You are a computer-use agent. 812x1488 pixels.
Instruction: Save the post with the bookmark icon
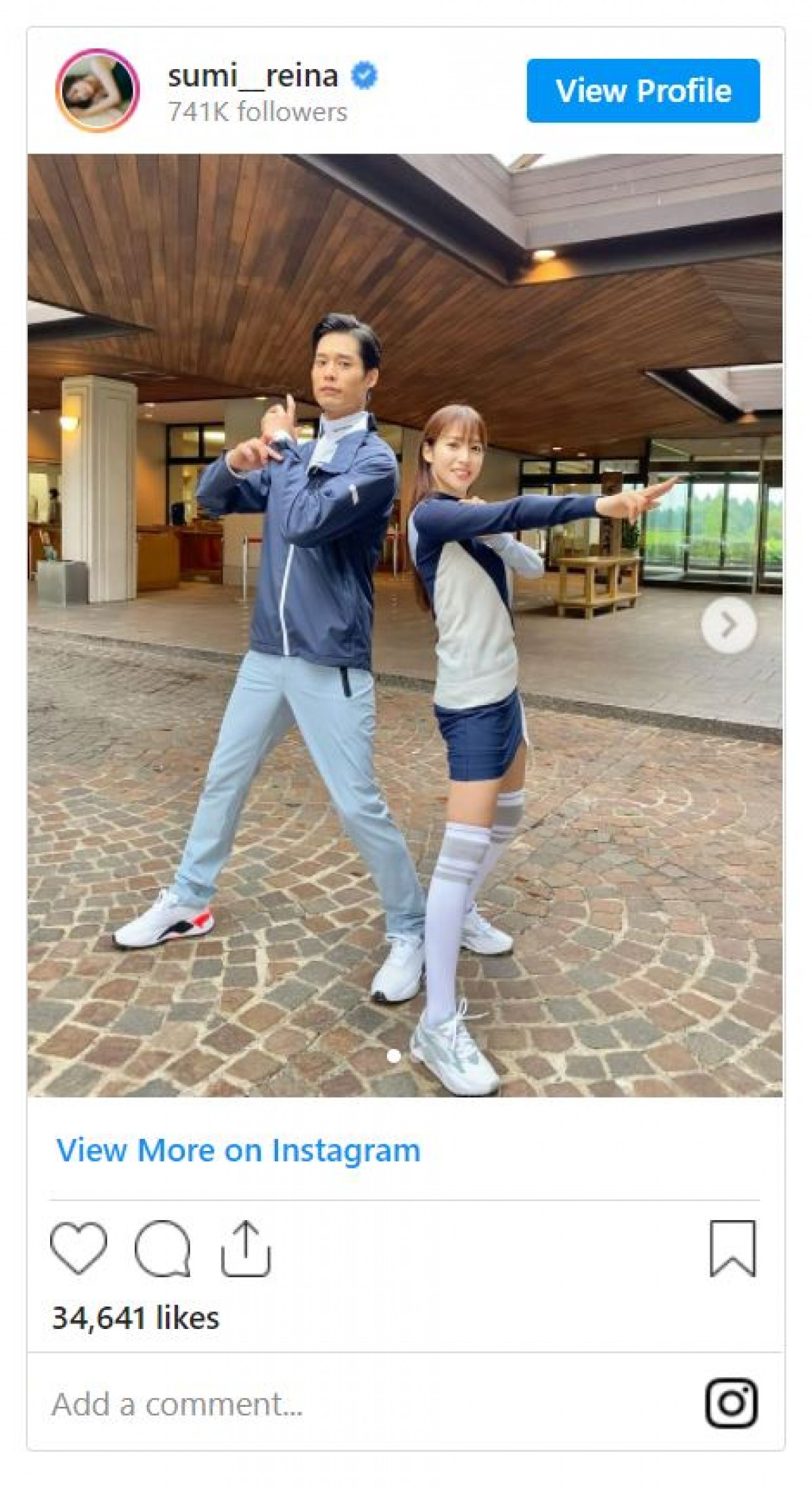tap(732, 1248)
